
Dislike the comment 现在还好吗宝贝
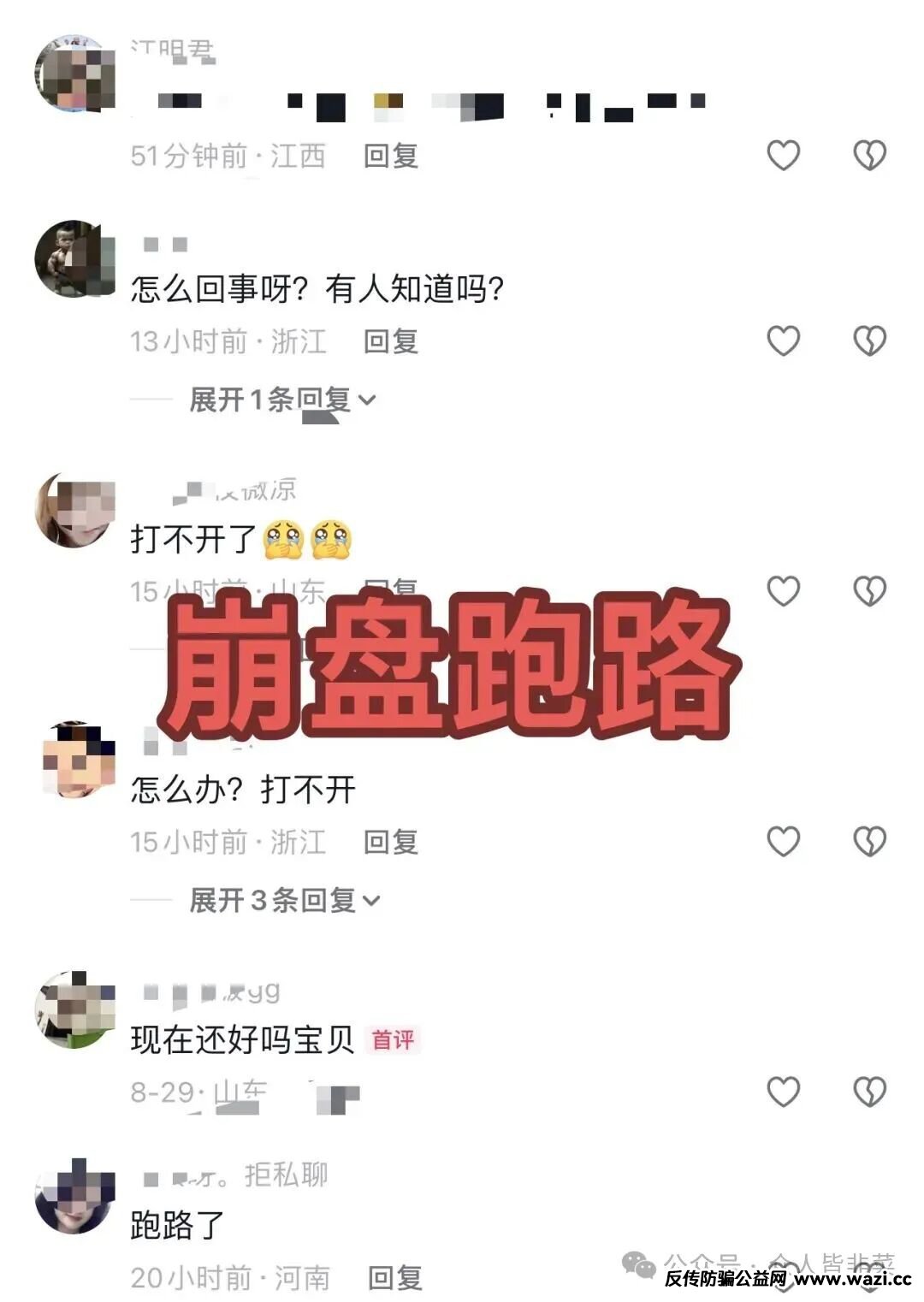pos(870,1092)
